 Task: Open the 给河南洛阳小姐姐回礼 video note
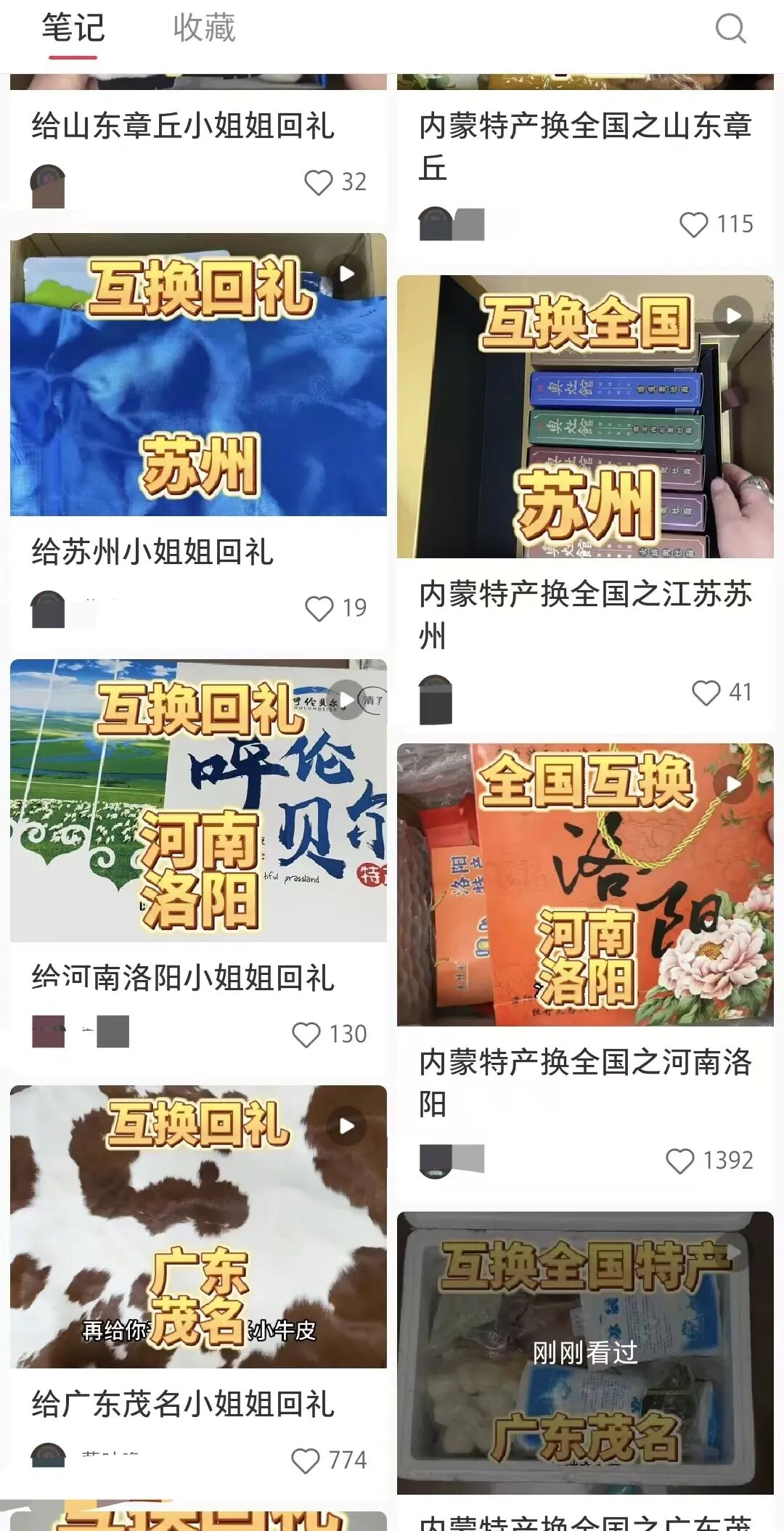coord(198,801)
